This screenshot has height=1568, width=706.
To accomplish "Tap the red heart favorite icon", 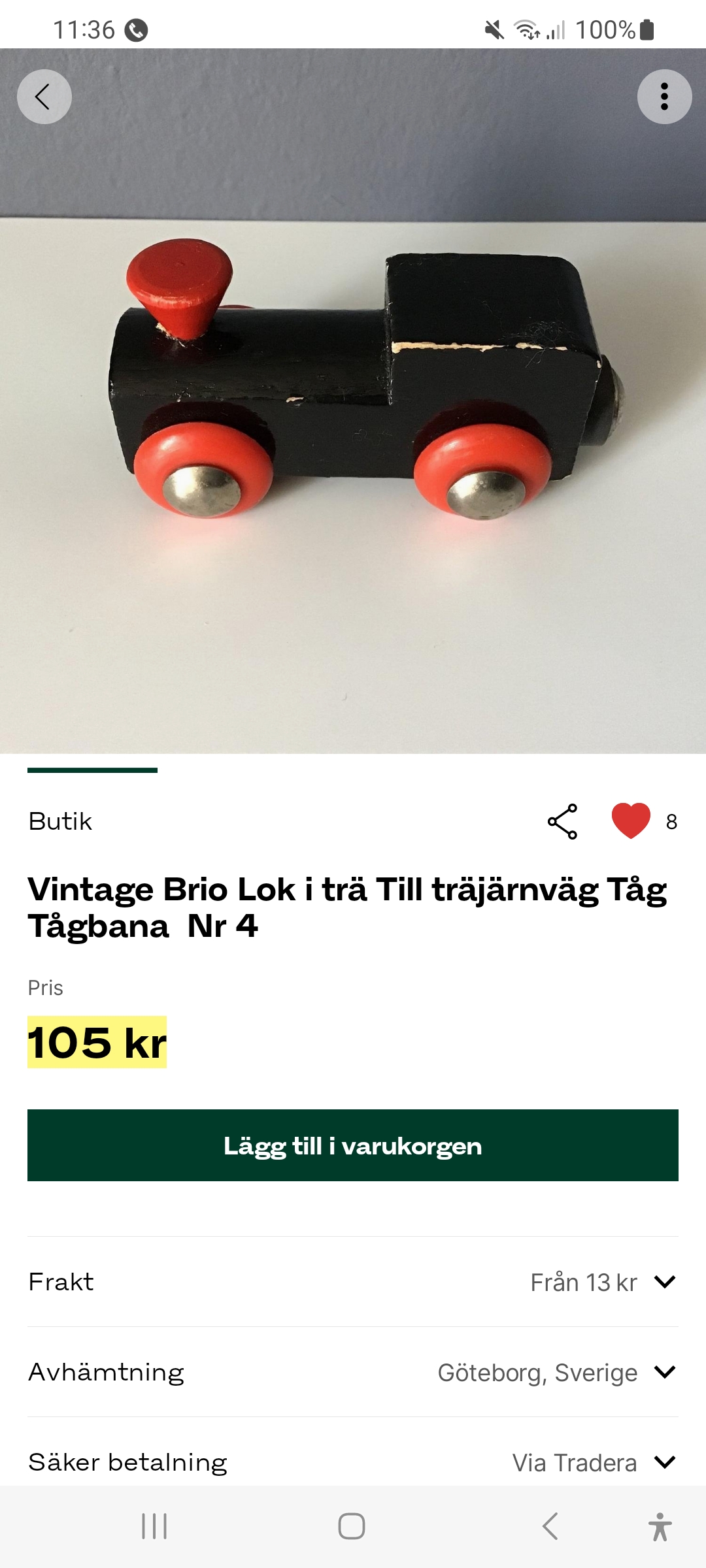I will [x=631, y=821].
